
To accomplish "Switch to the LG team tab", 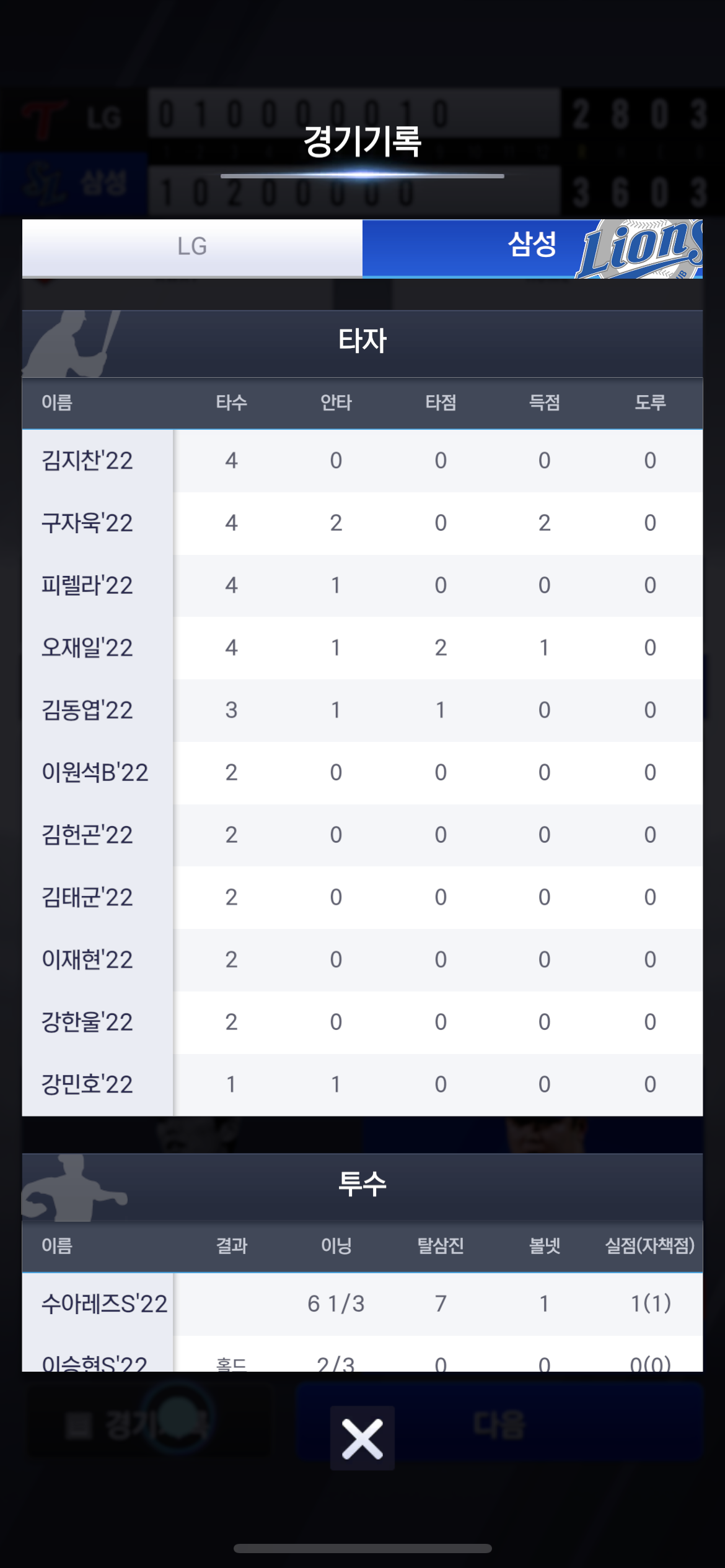I will point(192,247).
